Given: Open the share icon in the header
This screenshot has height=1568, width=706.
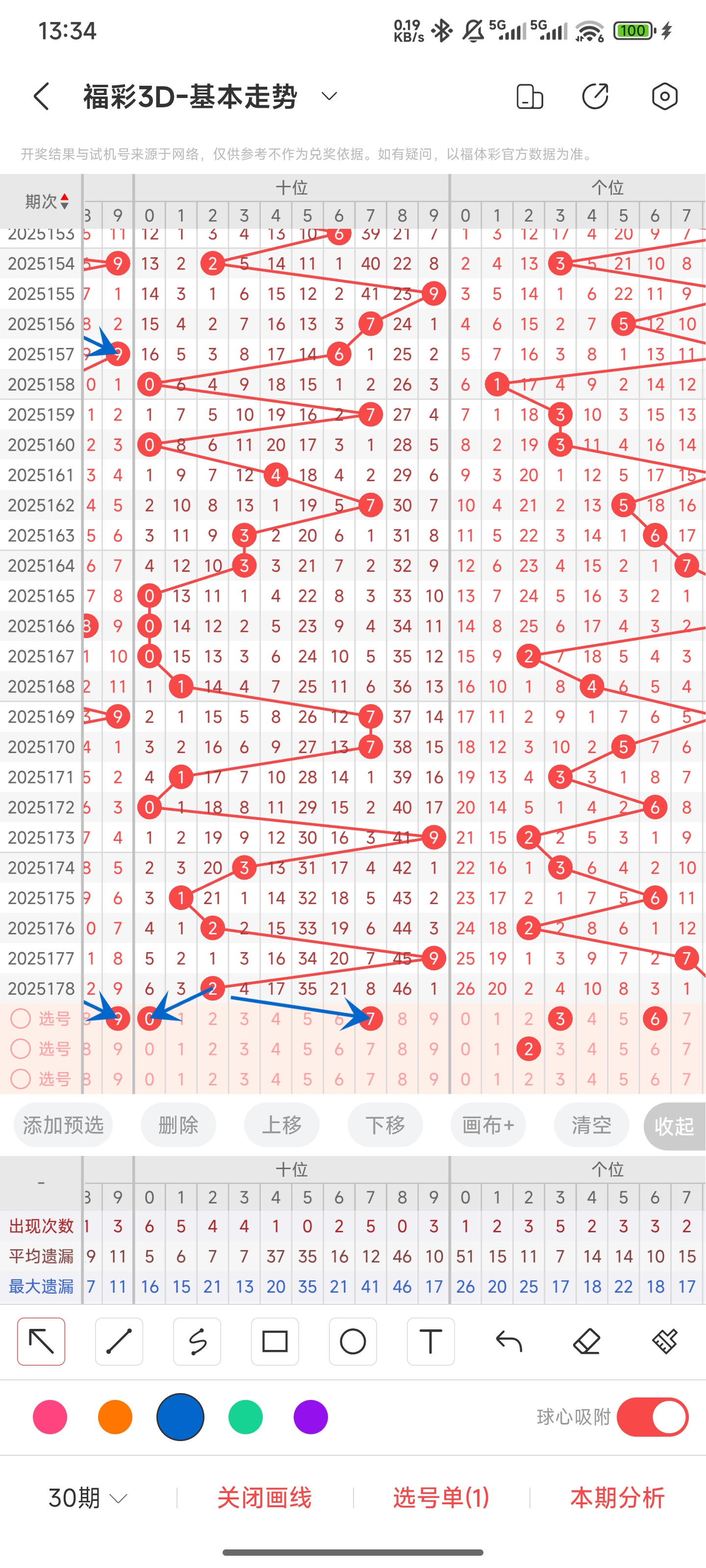Looking at the screenshot, I should pos(595,96).
